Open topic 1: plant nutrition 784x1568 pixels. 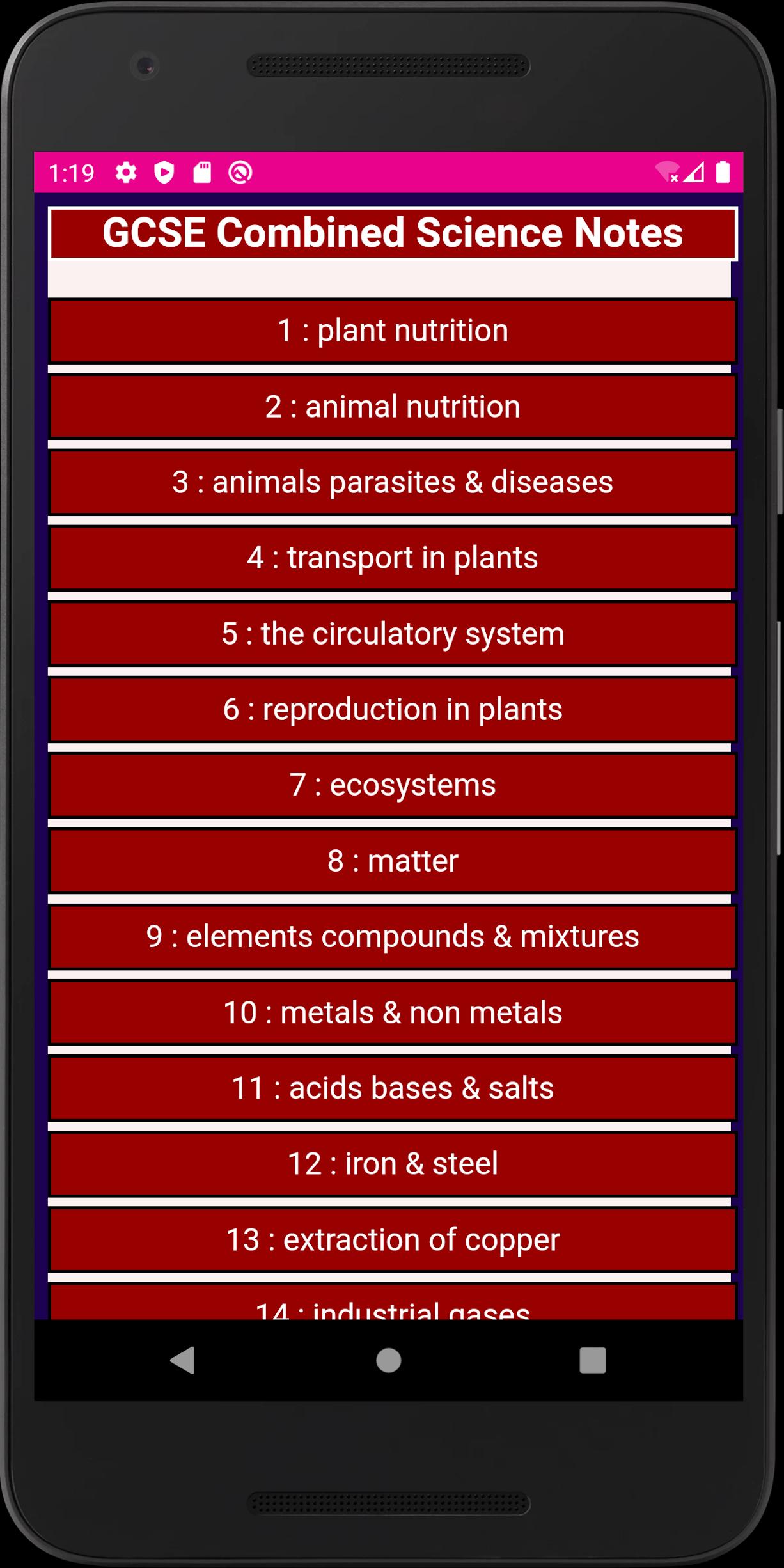(x=392, y=331)
